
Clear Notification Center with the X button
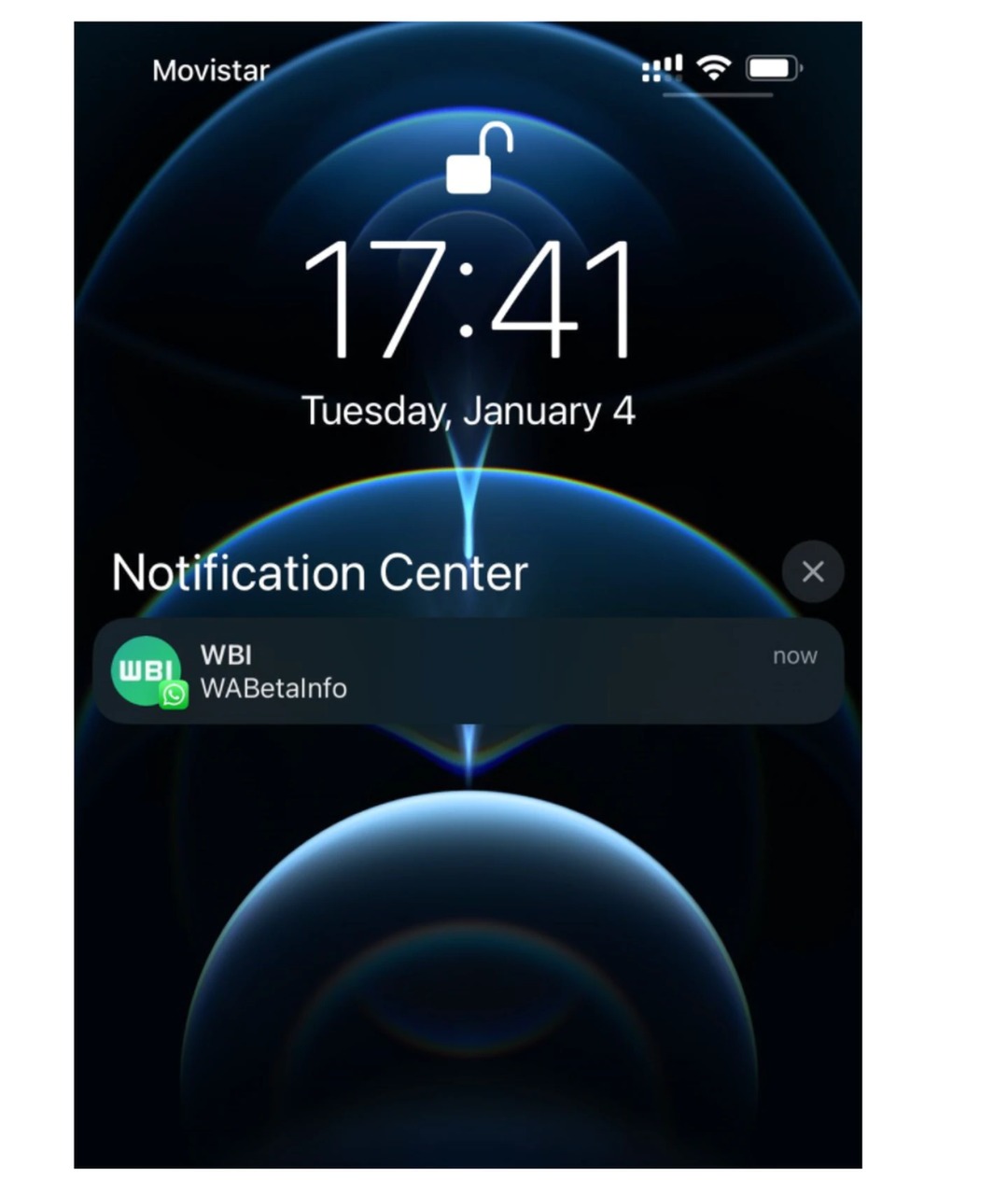click(x=812, y=571)
